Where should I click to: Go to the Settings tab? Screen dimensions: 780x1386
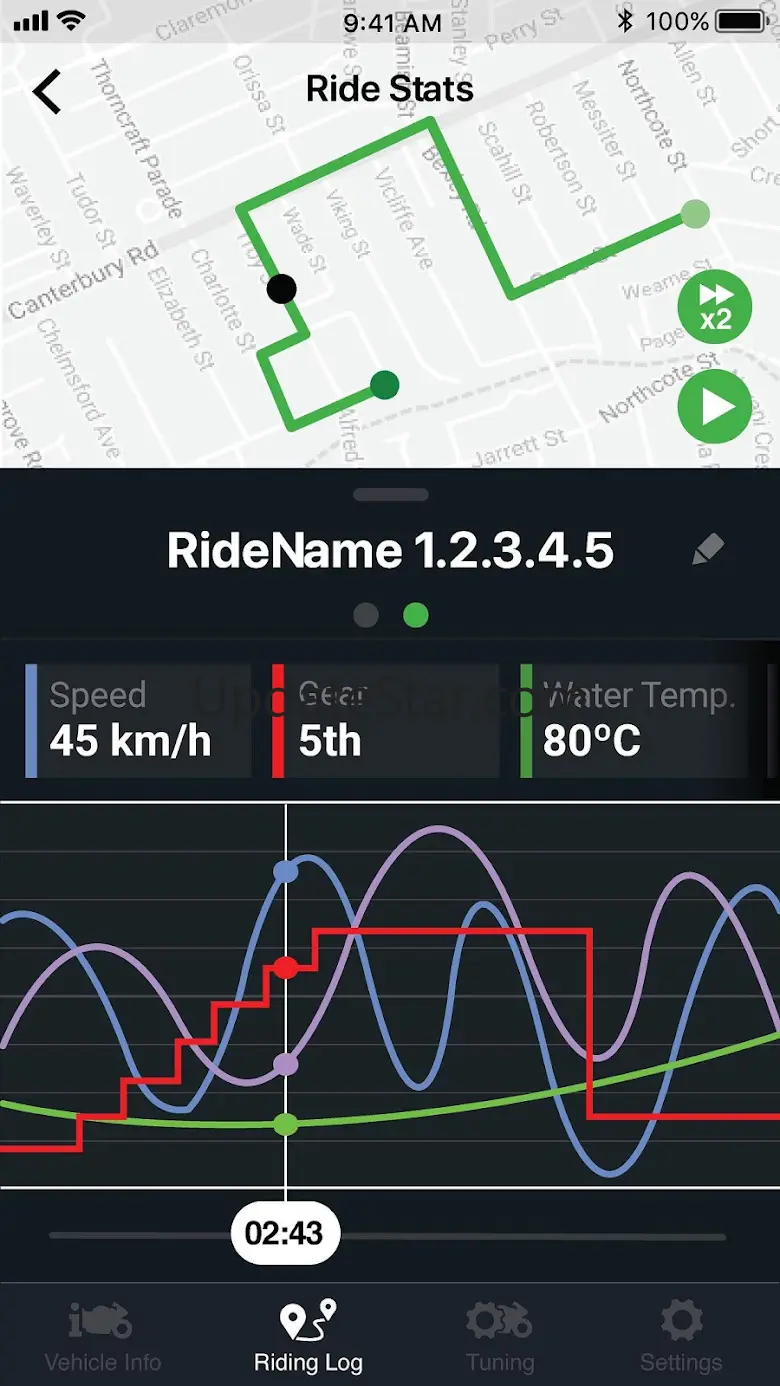pos(681,1336)
